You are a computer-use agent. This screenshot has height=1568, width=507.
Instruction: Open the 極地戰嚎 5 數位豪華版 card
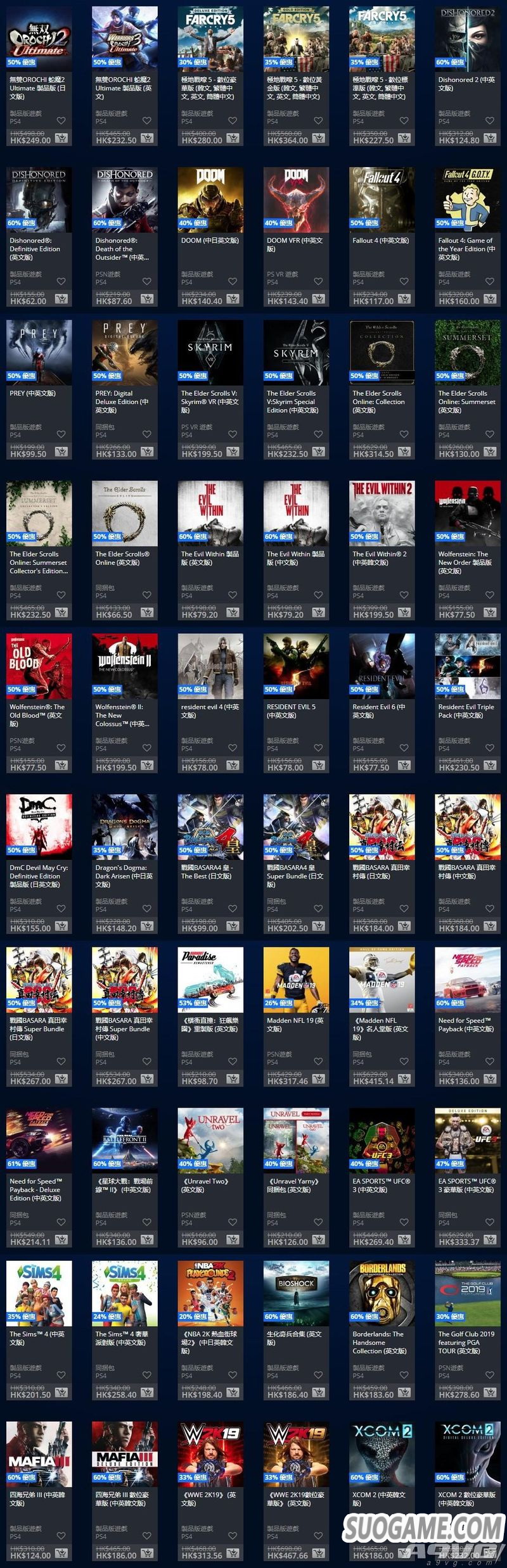pyautogui.click(x=210, y=39)
